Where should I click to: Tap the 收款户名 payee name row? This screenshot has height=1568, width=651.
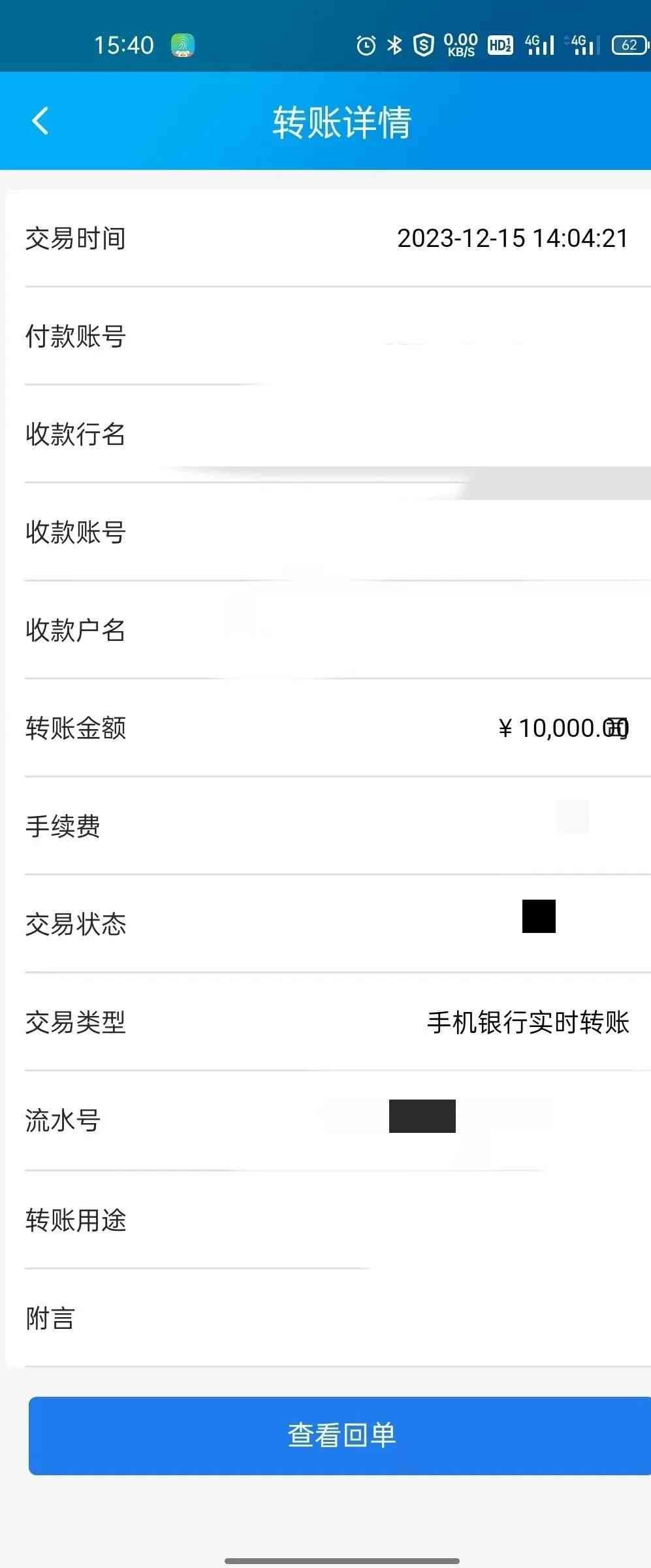[76, 630]
